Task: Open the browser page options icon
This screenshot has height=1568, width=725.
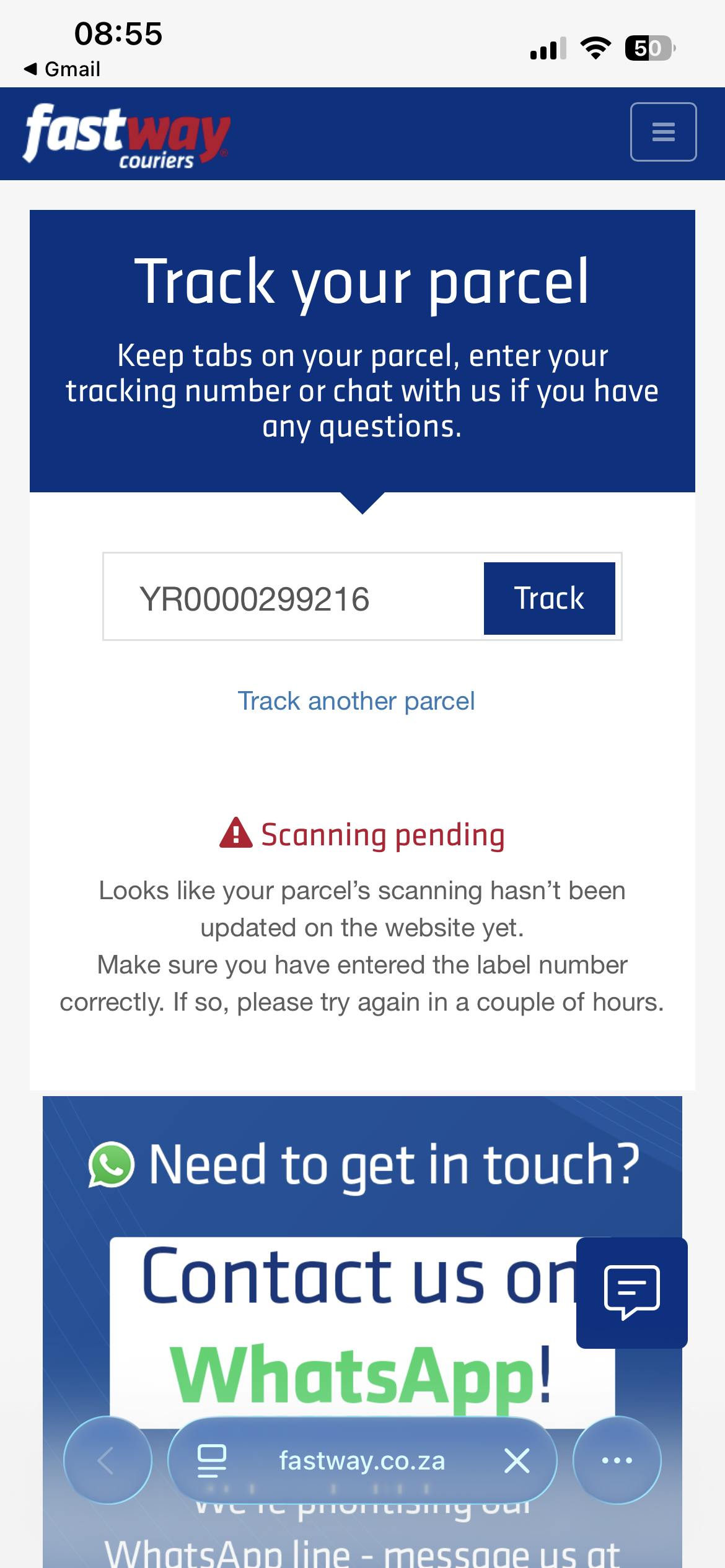Action: click(211, 1460)
